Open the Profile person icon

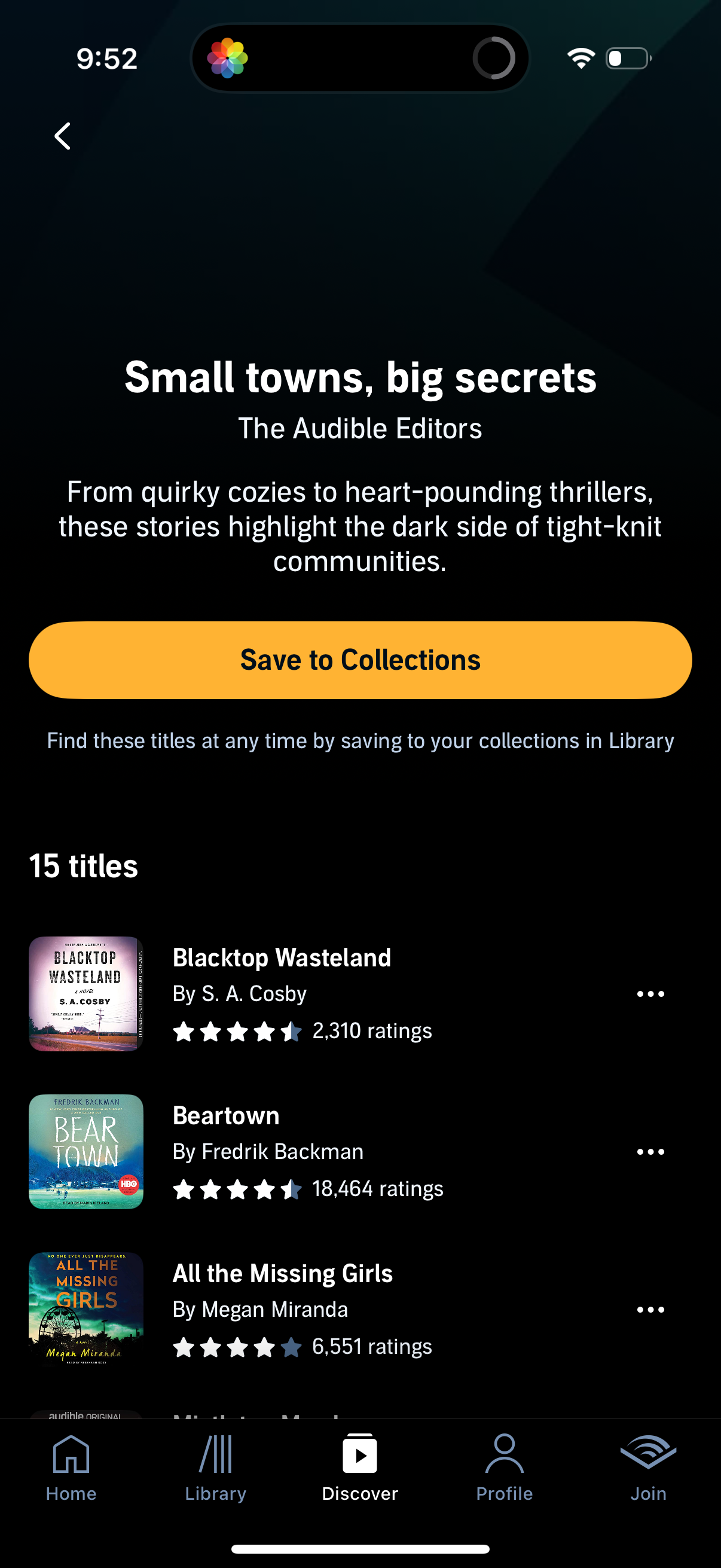click(505, 1455)
